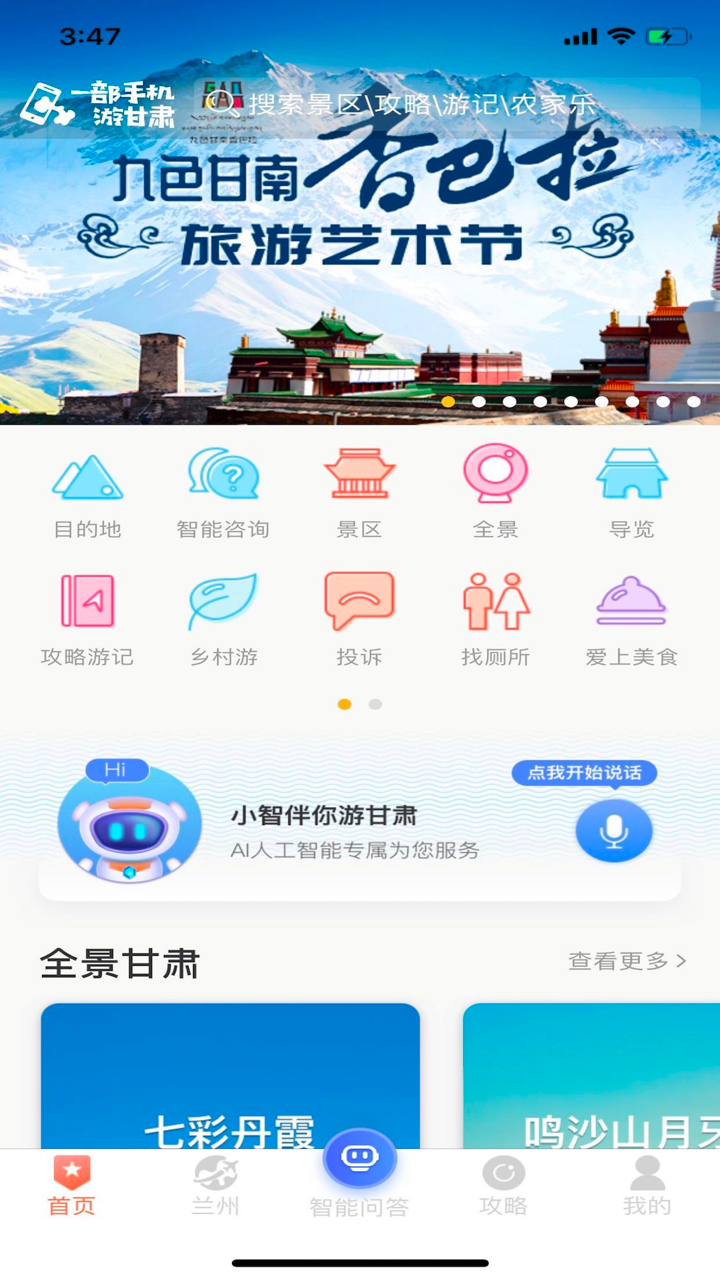The height and width of the screenshot is (1280, 720).
Task: Tap 点我开始说话 speech bubble
Action: pos(584,773)
